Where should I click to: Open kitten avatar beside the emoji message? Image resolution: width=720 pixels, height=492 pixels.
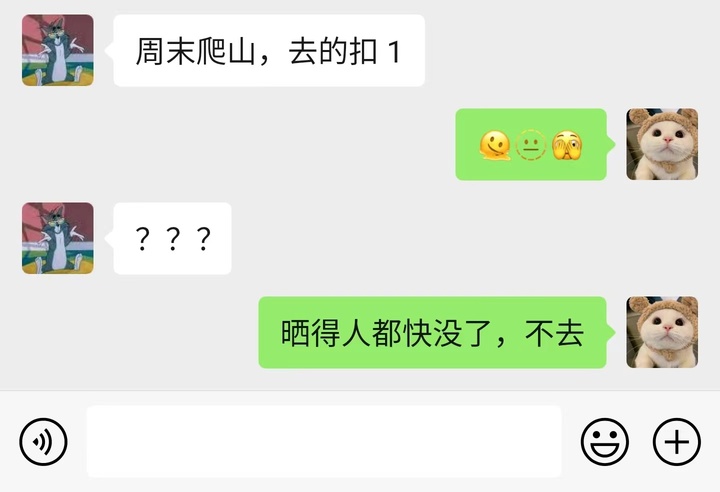pyautogui.click(x=661, y=144)
